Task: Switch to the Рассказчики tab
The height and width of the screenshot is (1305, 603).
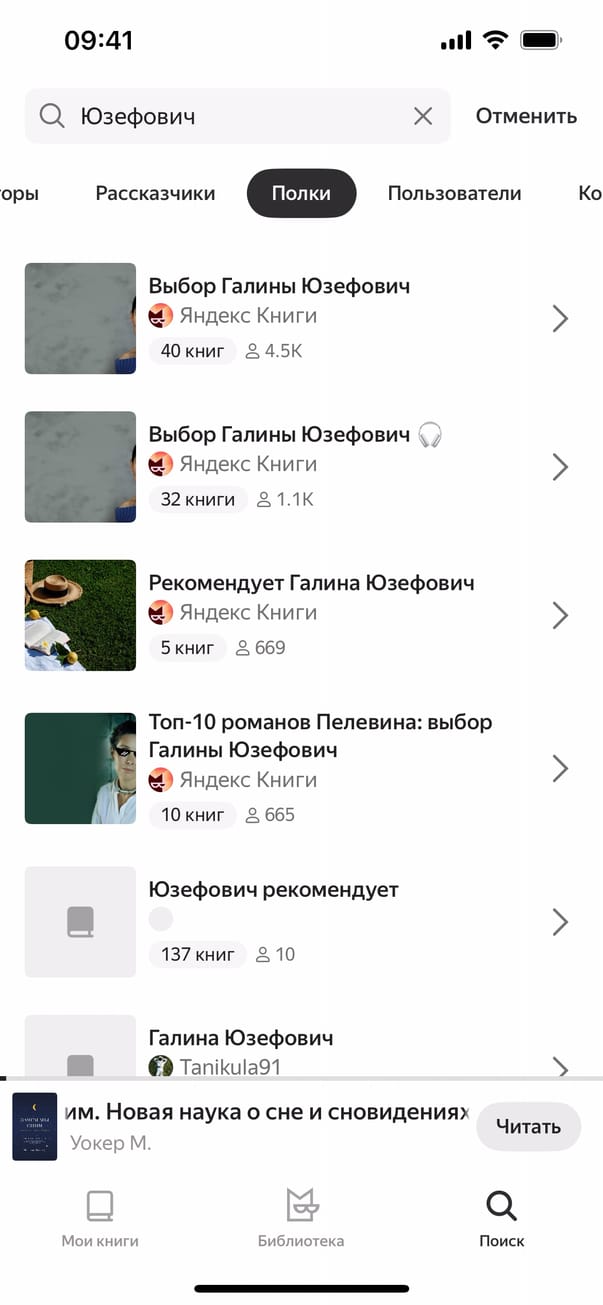Action: point(155,193)
